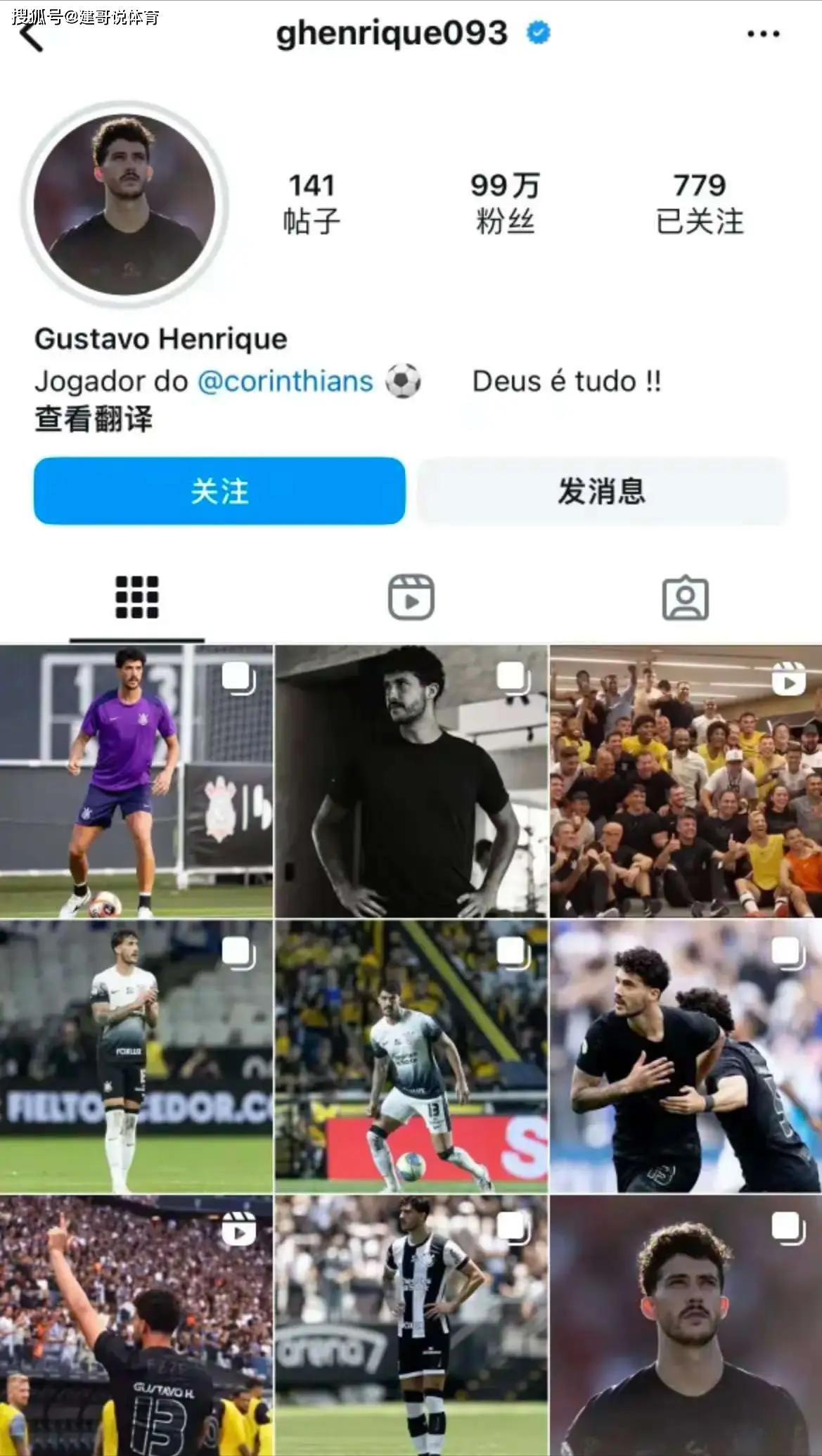Open the post in front of FIELTORCEDOR banner
This screenshot has width=822, height=1456.
(136, 1056)
